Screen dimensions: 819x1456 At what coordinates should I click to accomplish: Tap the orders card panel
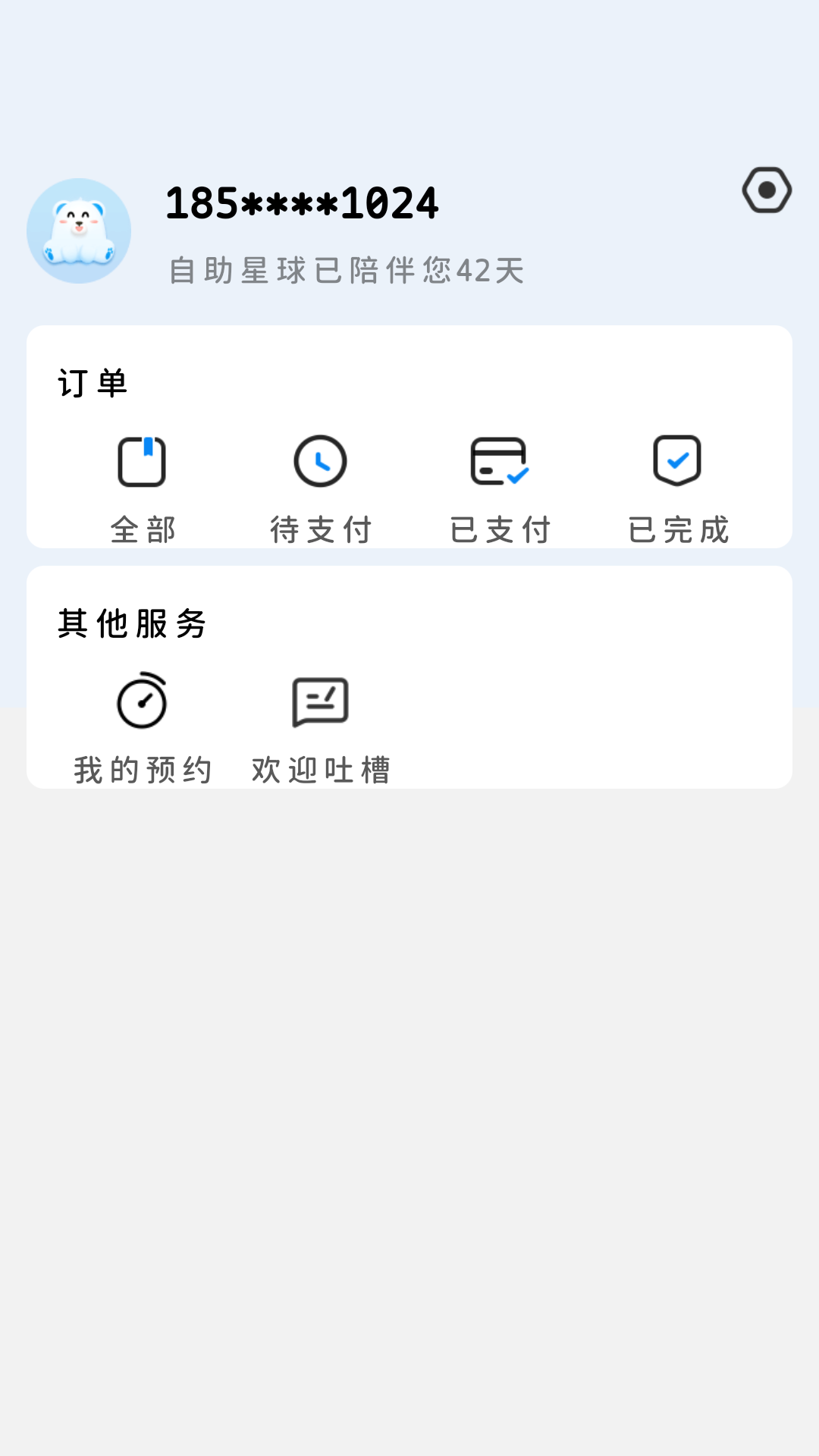(409, 436)
